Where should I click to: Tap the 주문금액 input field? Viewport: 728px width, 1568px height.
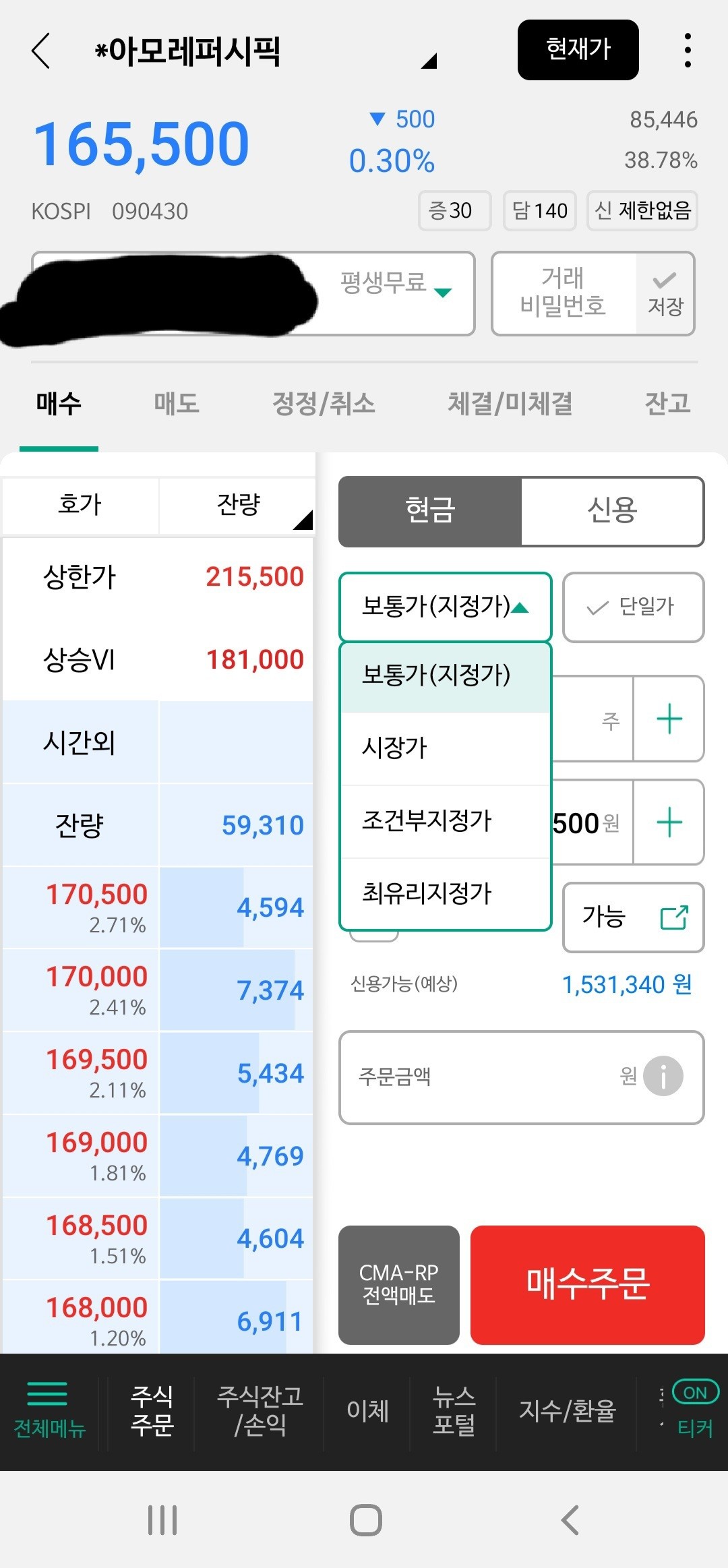pyautogui.click(x=521, y=1077)
